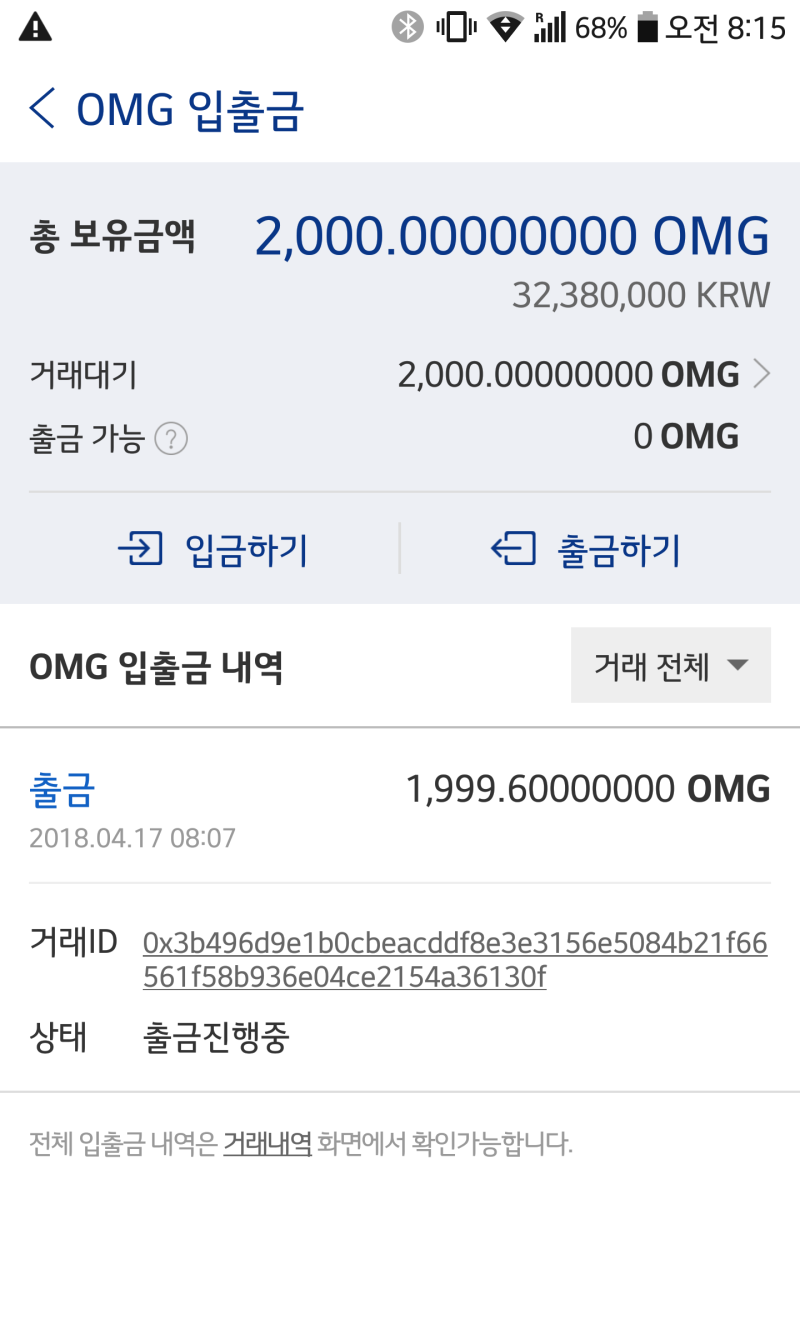Tap the 입금하기 deposit button
Screen dimensions: 800x1329
[x=213, y=550]
